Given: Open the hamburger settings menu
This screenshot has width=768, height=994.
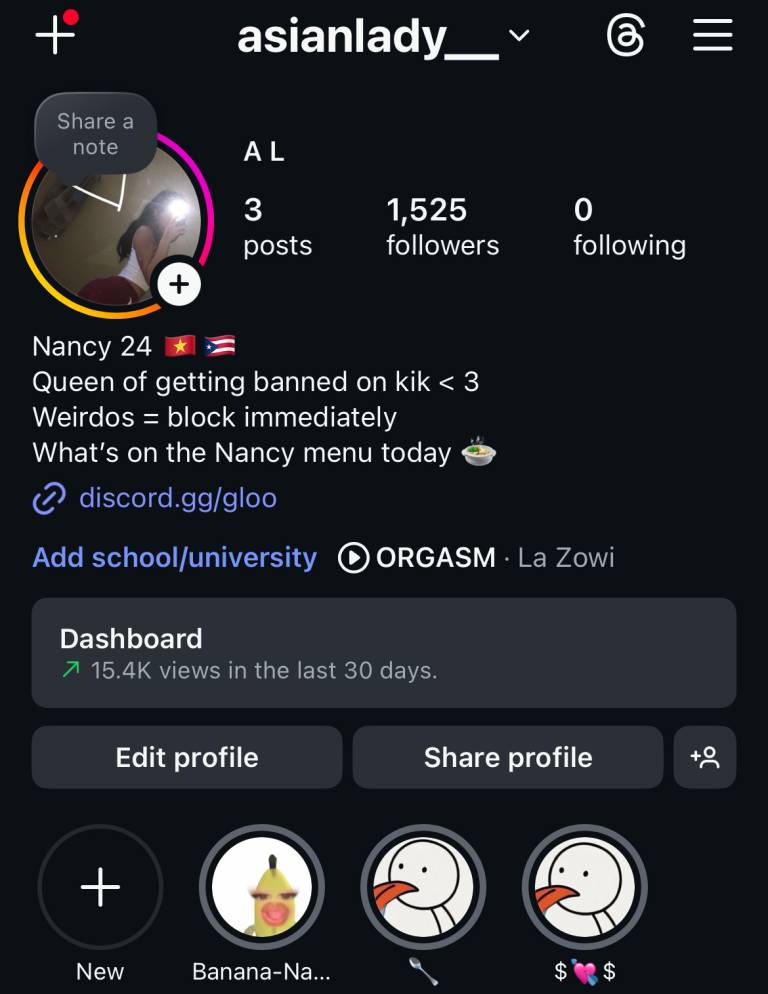Looking at the screenshot, I should 713,36.
